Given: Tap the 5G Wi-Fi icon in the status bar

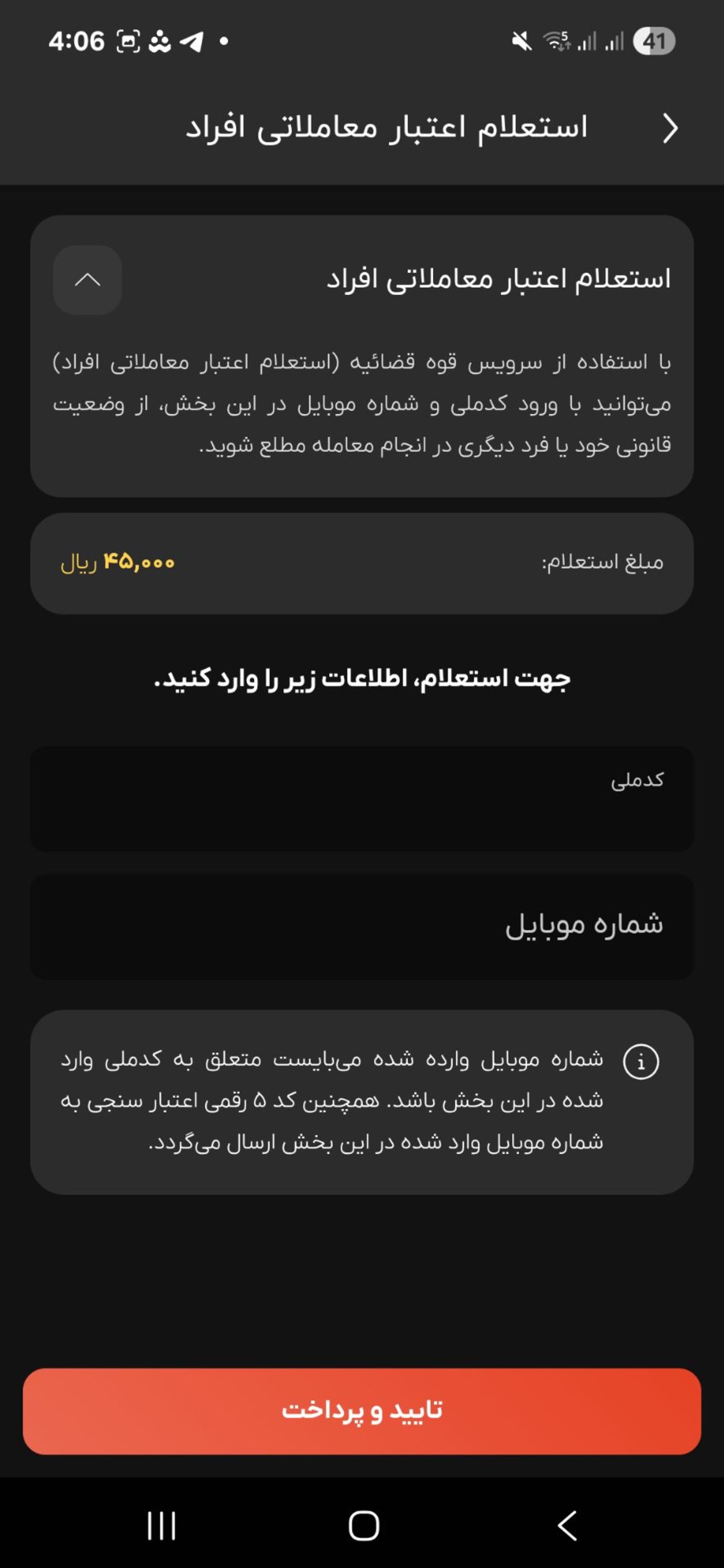Looking at the screenshot, I should point(557,40).
